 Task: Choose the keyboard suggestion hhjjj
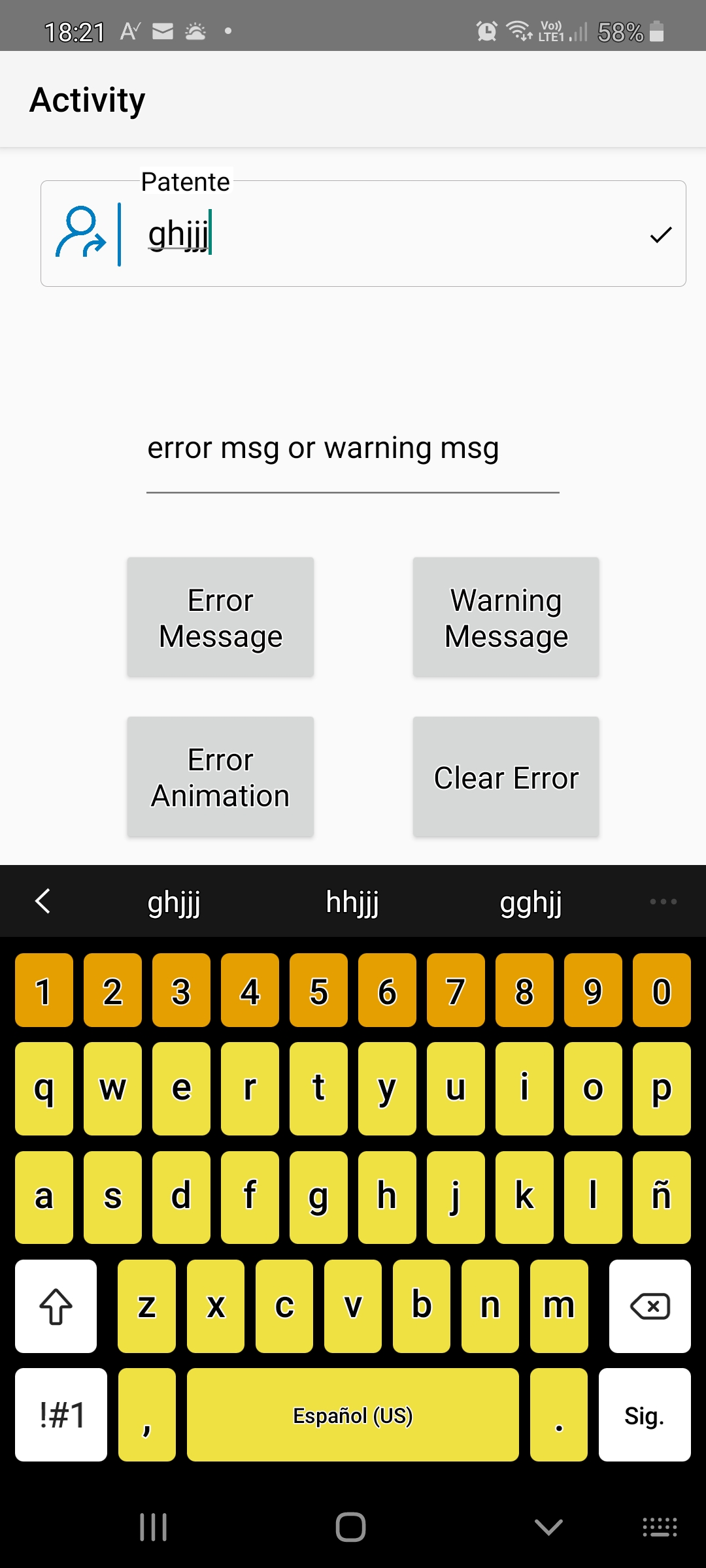click(x=352, y=902)
